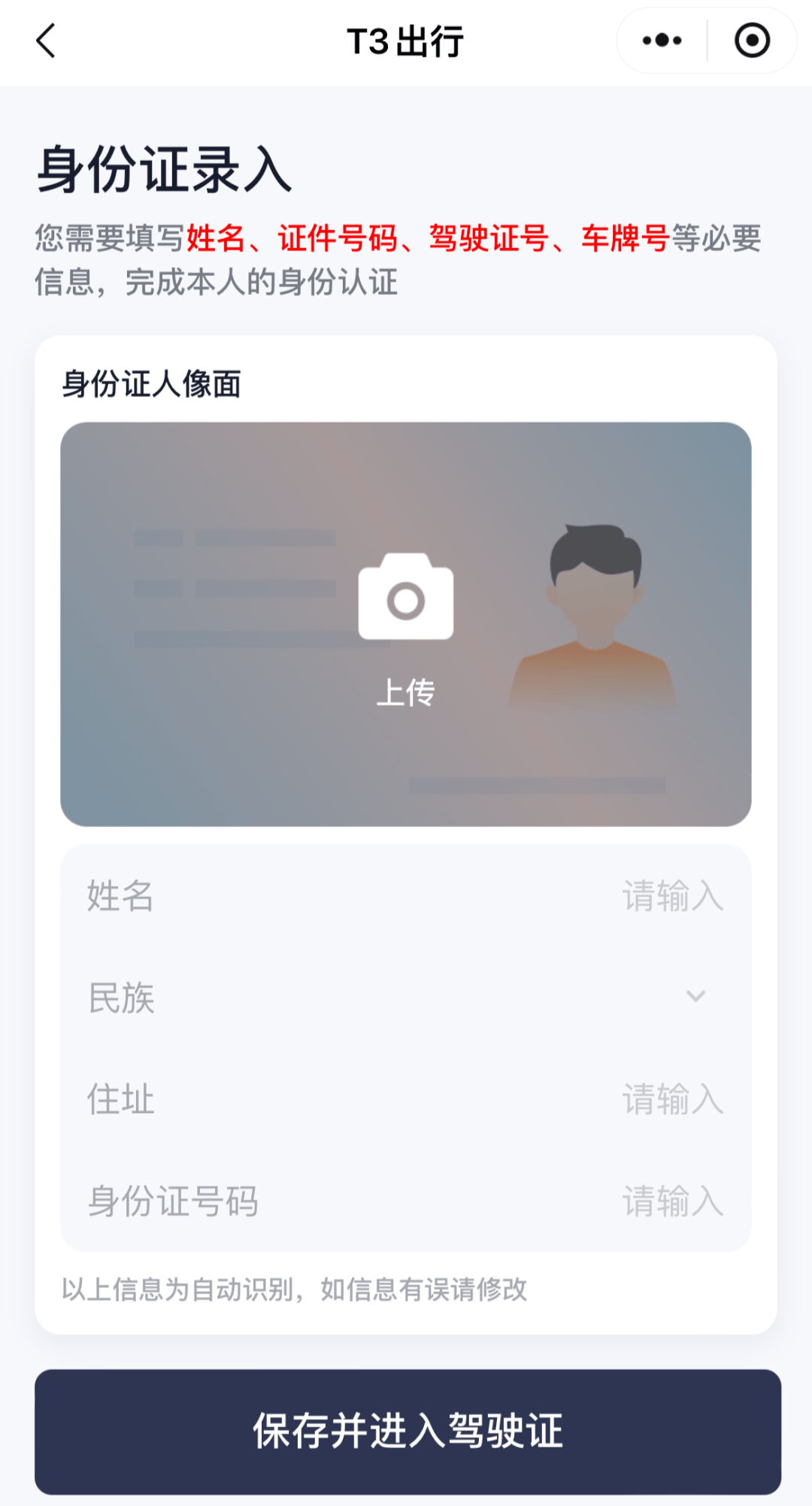The image size is (812, 1506).
Task: Open the mini program more menu
Action: coord(662,41)
